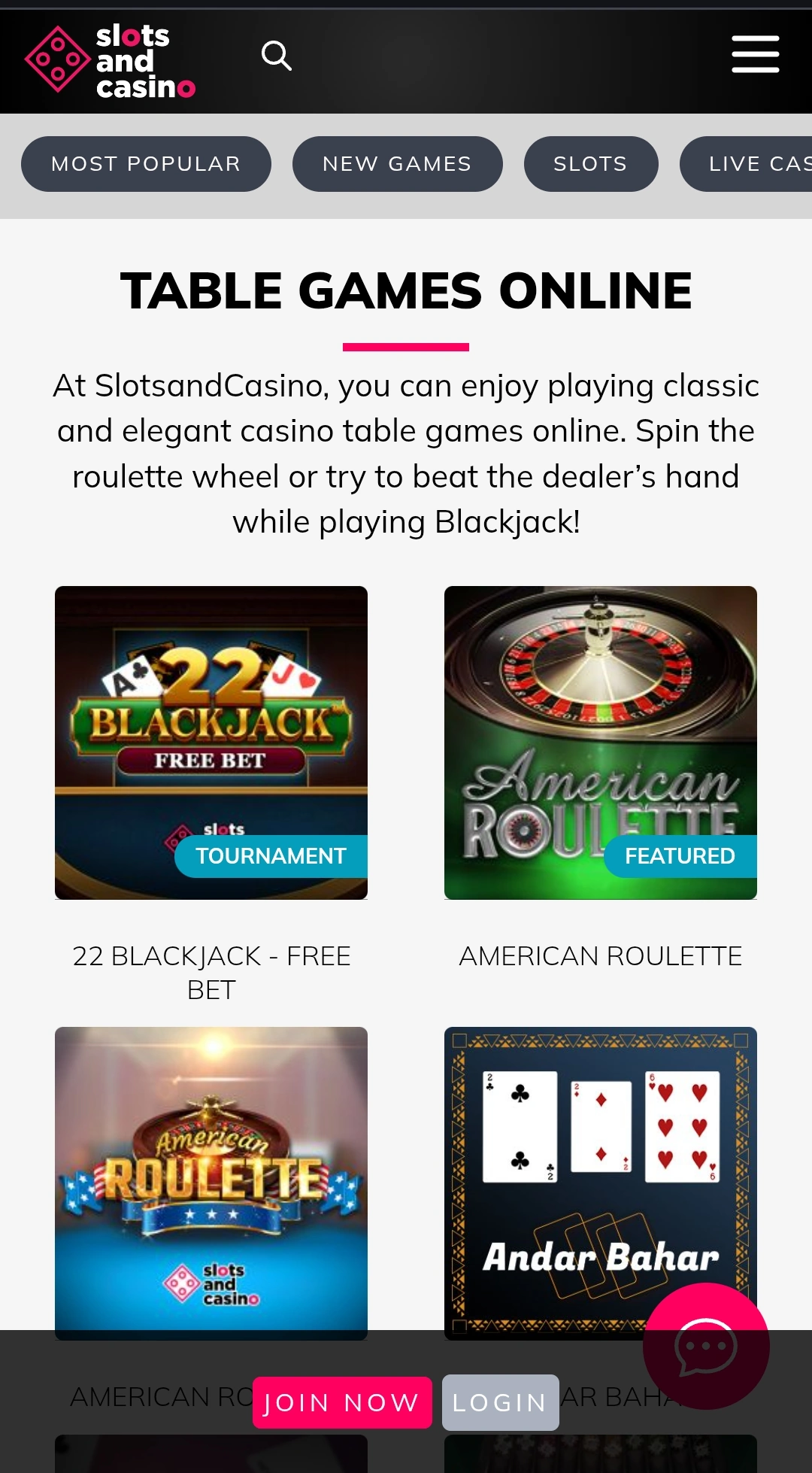
Task: Click the FEATURED badge on American Roulette
Action: [677, 855]
